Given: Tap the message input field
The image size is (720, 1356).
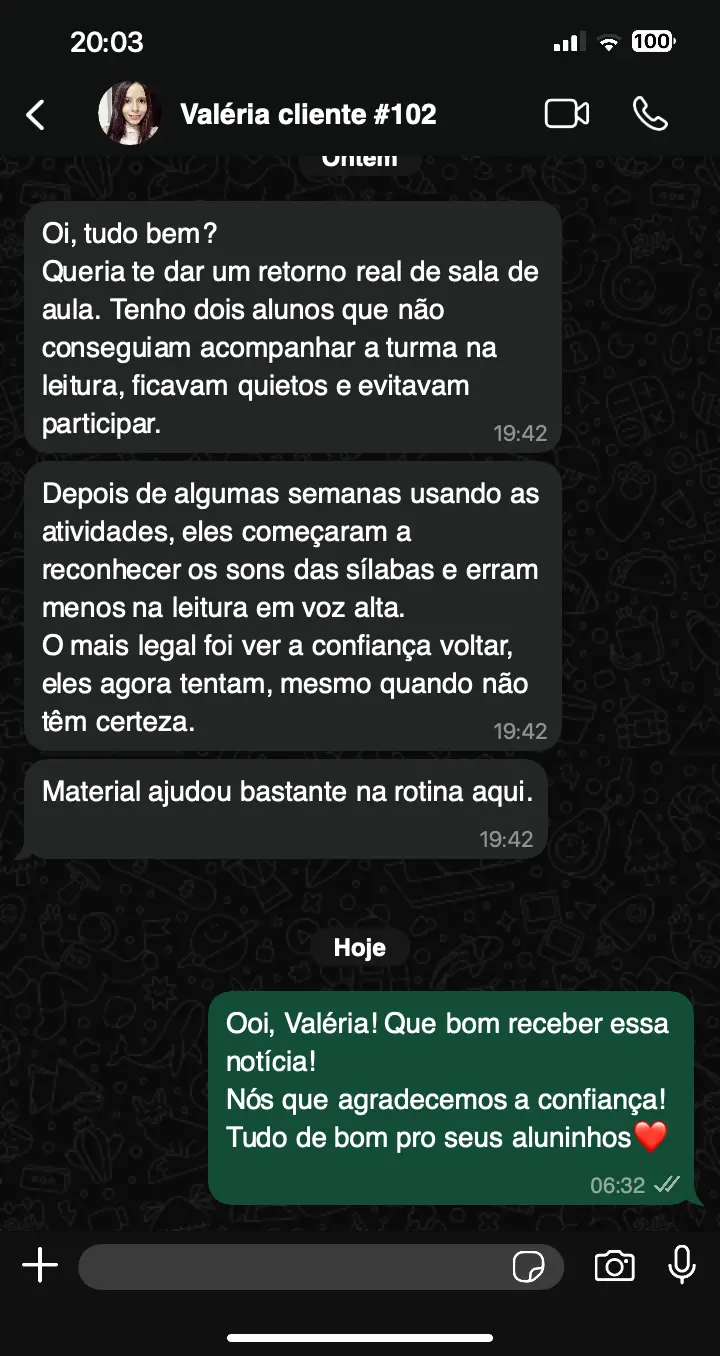Looking at the screenshot, I should point(290,1267).
